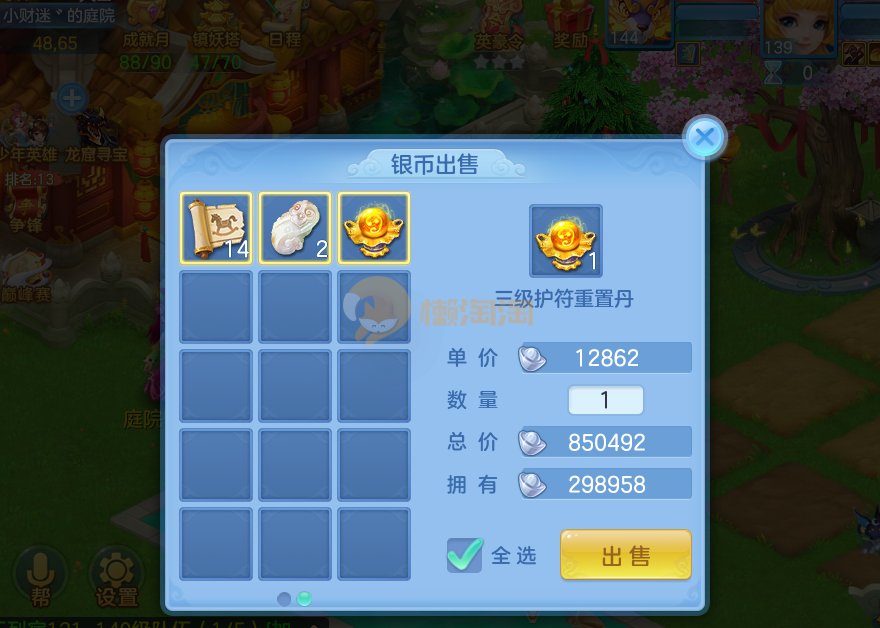Open 设置 settings gear
This screenshot has height=628, width=880.
point(117,576)
